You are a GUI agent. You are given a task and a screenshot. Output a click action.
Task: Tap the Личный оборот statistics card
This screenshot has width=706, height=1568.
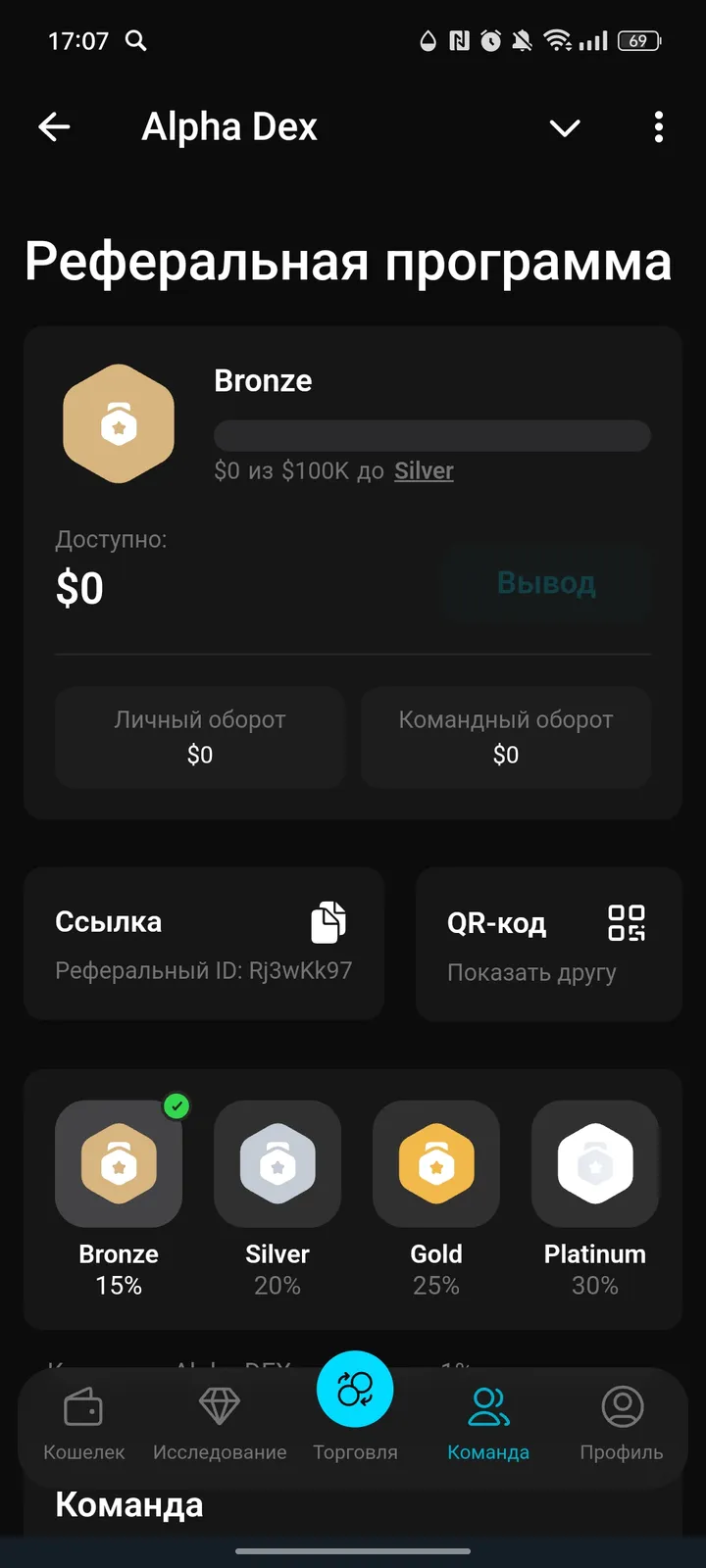pyautogui.click(x=199, y=737)
